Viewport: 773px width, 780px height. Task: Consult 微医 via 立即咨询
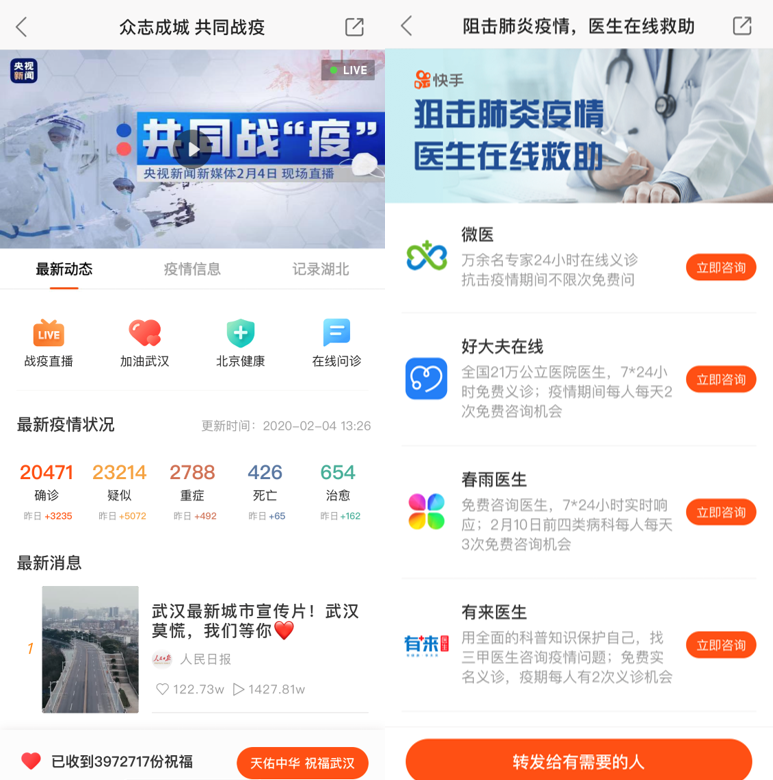(720, 268)
